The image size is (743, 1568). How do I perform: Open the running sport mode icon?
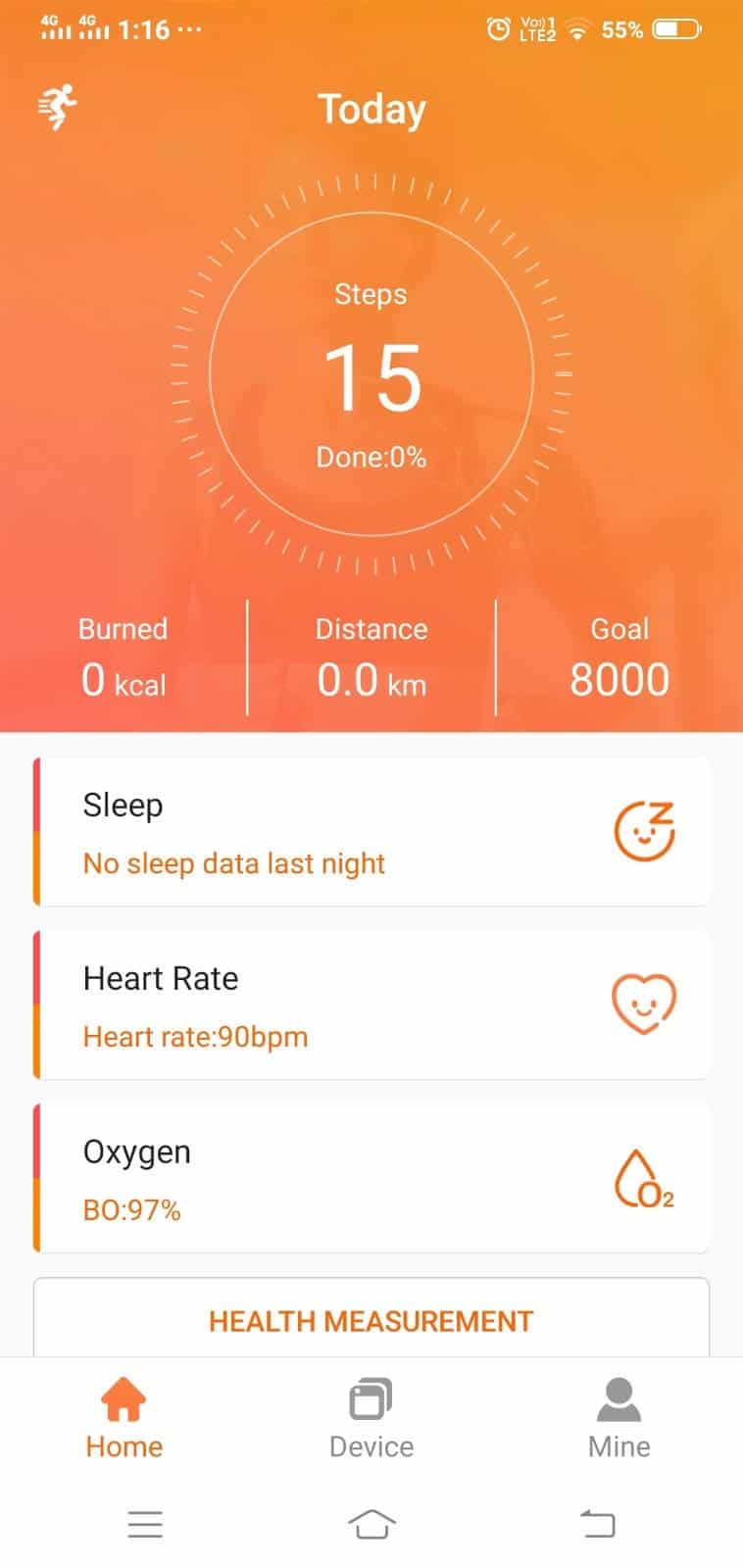coord(57,108)
